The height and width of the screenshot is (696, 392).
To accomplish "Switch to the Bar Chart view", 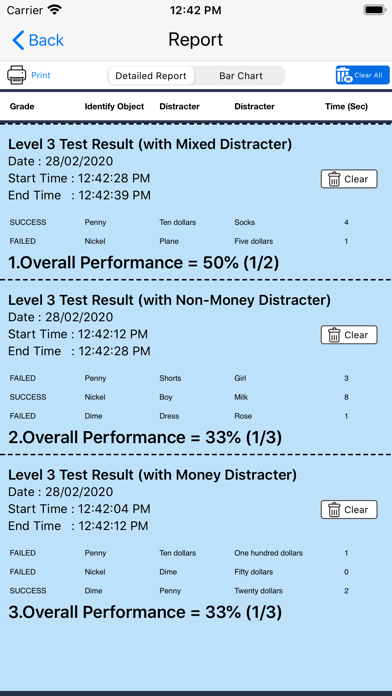I will point(241,75).
